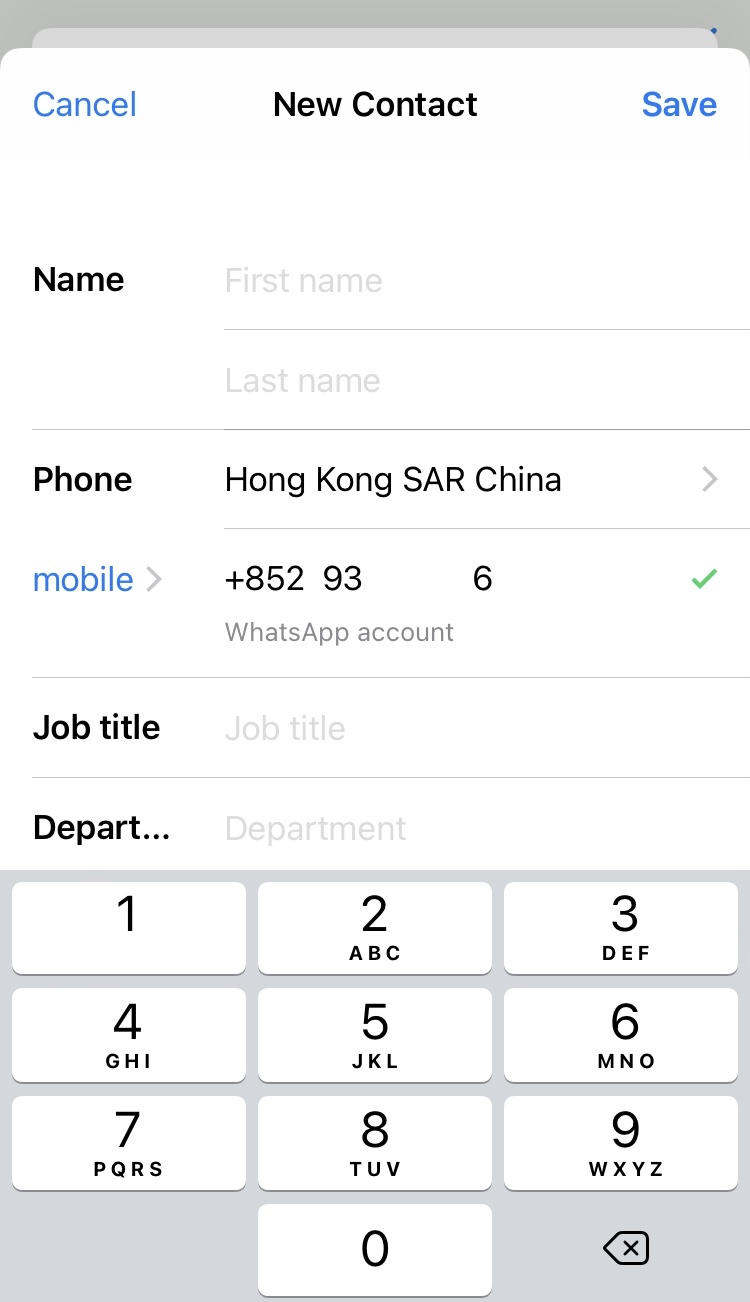Hit the keypad backspace key
Viewport: 750px width, 1302px height.
pos(626,1248)
